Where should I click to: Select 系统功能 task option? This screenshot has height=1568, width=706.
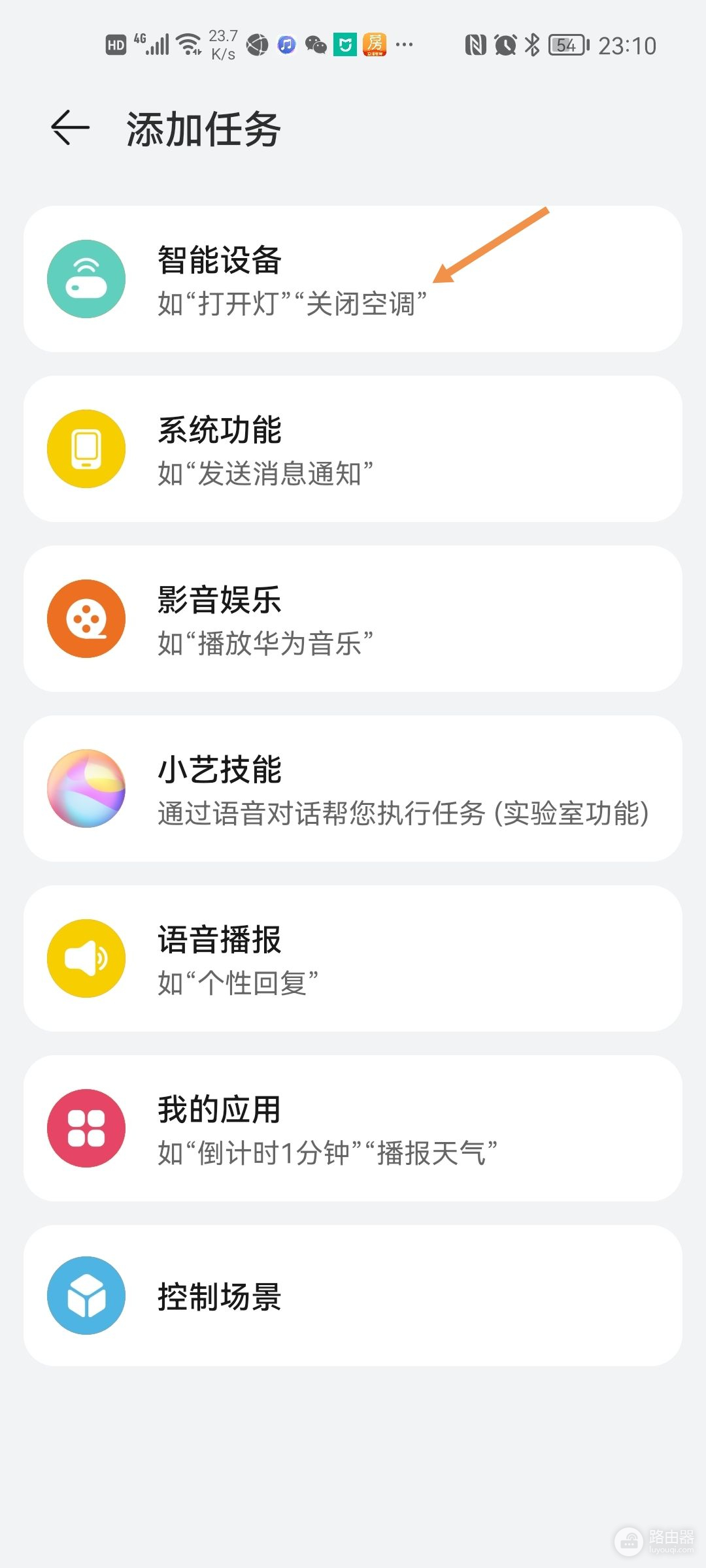(353, 449)
